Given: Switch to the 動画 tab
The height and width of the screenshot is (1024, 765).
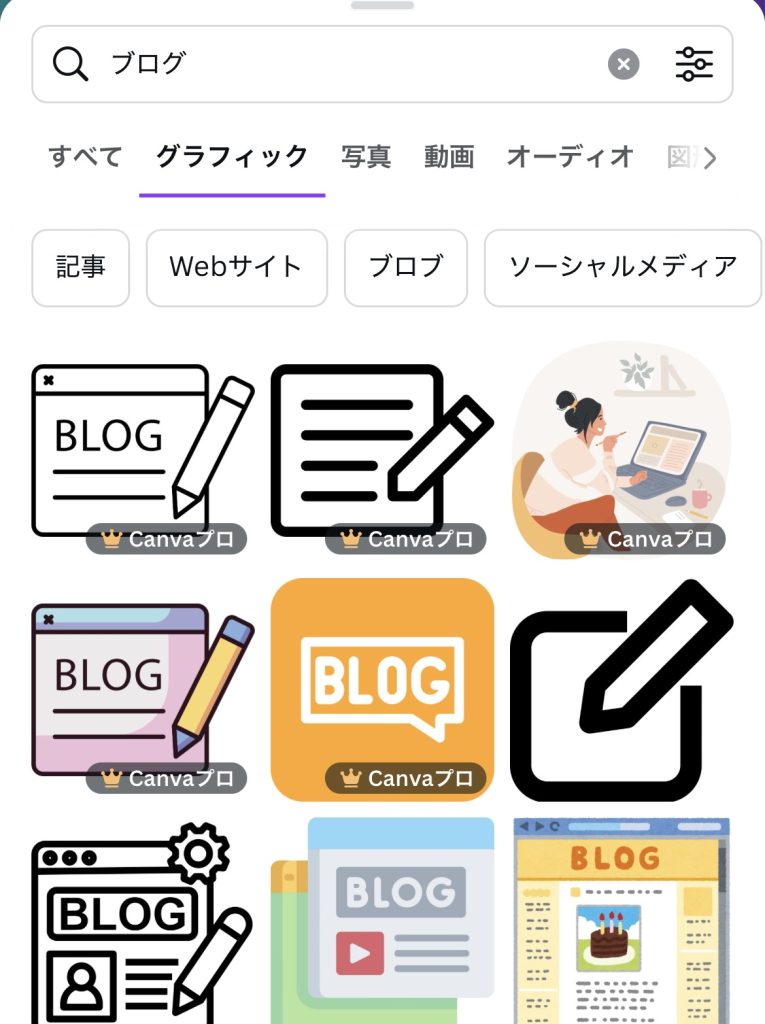Looking at the screenshot, I should [x=448, y=157].
